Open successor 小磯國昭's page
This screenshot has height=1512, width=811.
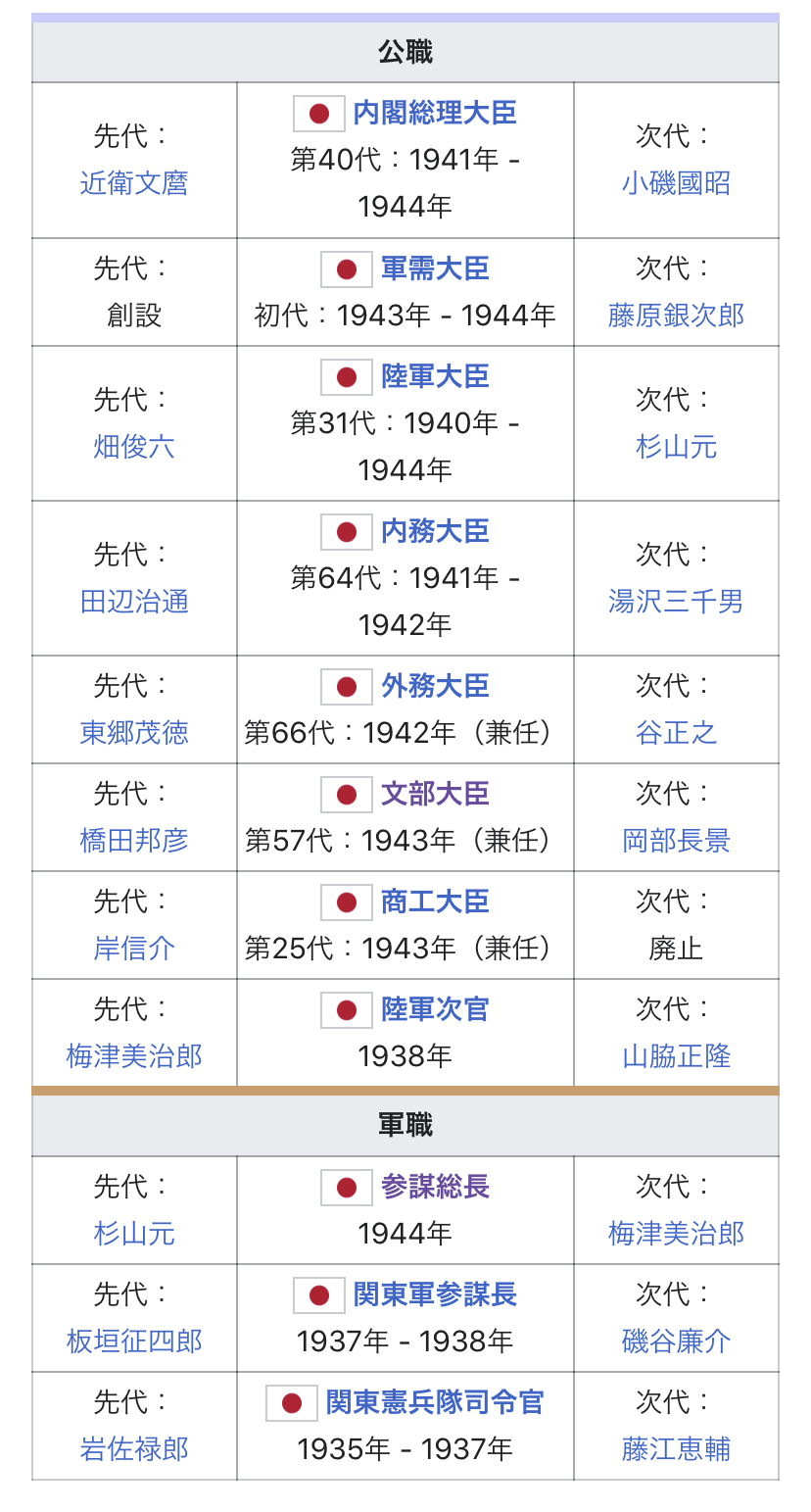pyautogui.click(x=676, y=183)
